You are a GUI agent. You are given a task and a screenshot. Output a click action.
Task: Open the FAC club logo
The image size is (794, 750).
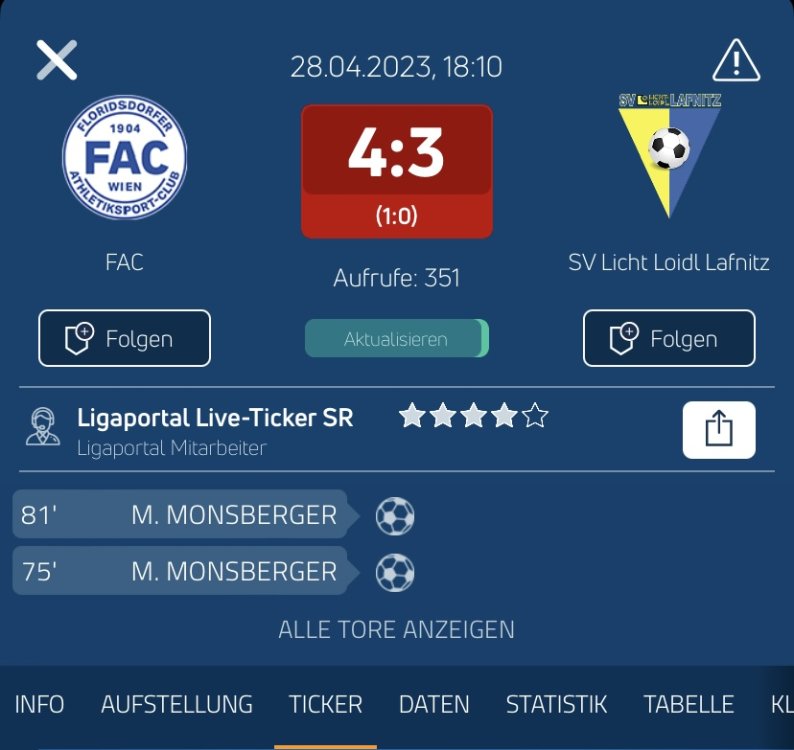[x=125, y=157]
